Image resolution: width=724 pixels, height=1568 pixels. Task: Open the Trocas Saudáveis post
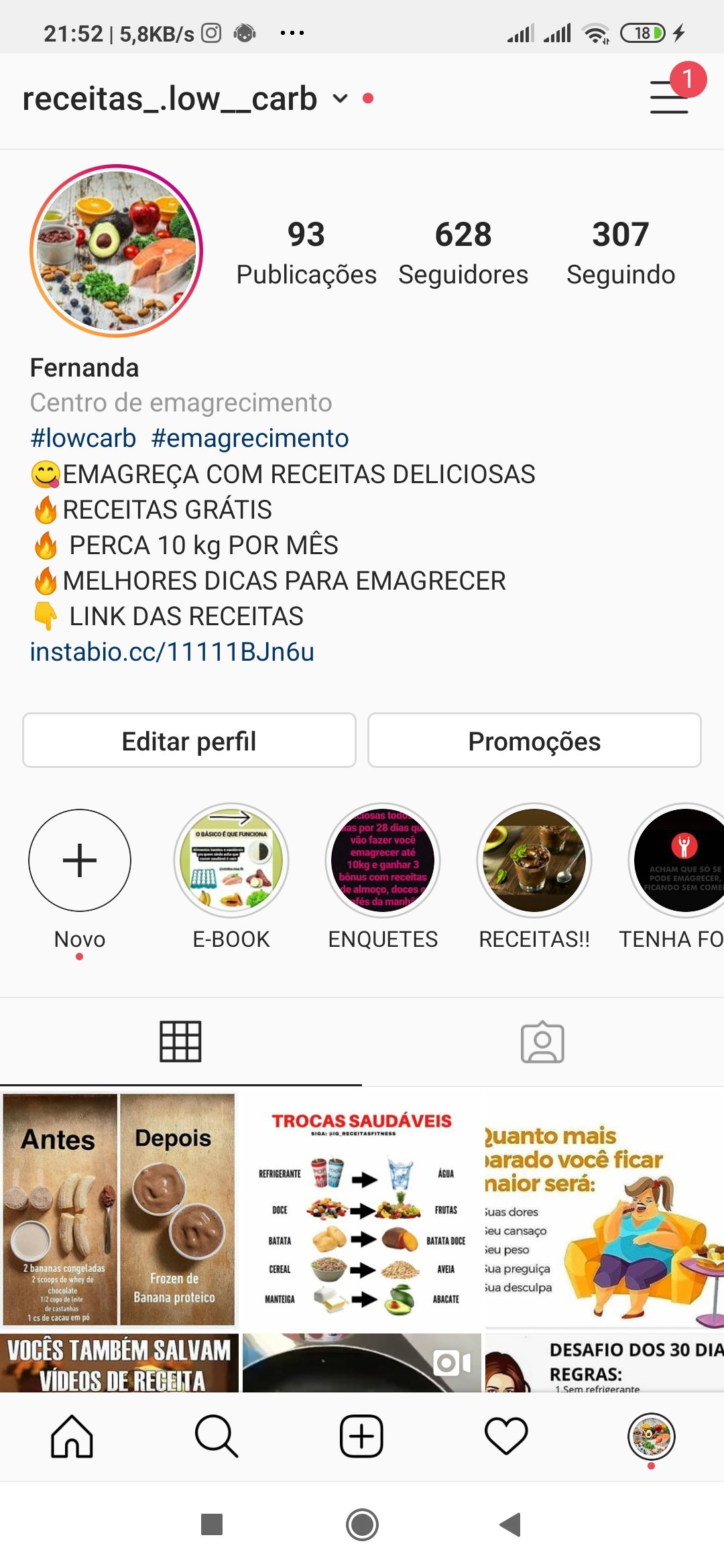361,1209
